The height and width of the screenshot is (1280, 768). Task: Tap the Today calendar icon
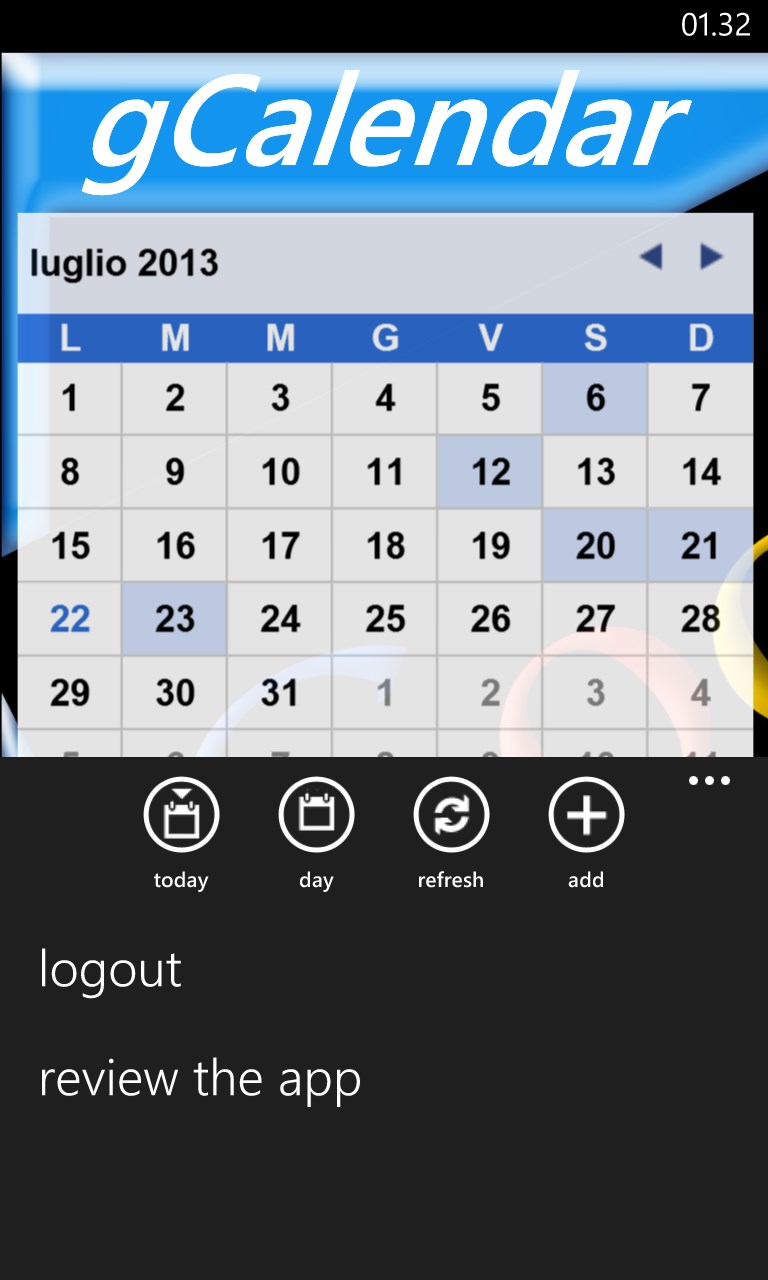(181, 814)
